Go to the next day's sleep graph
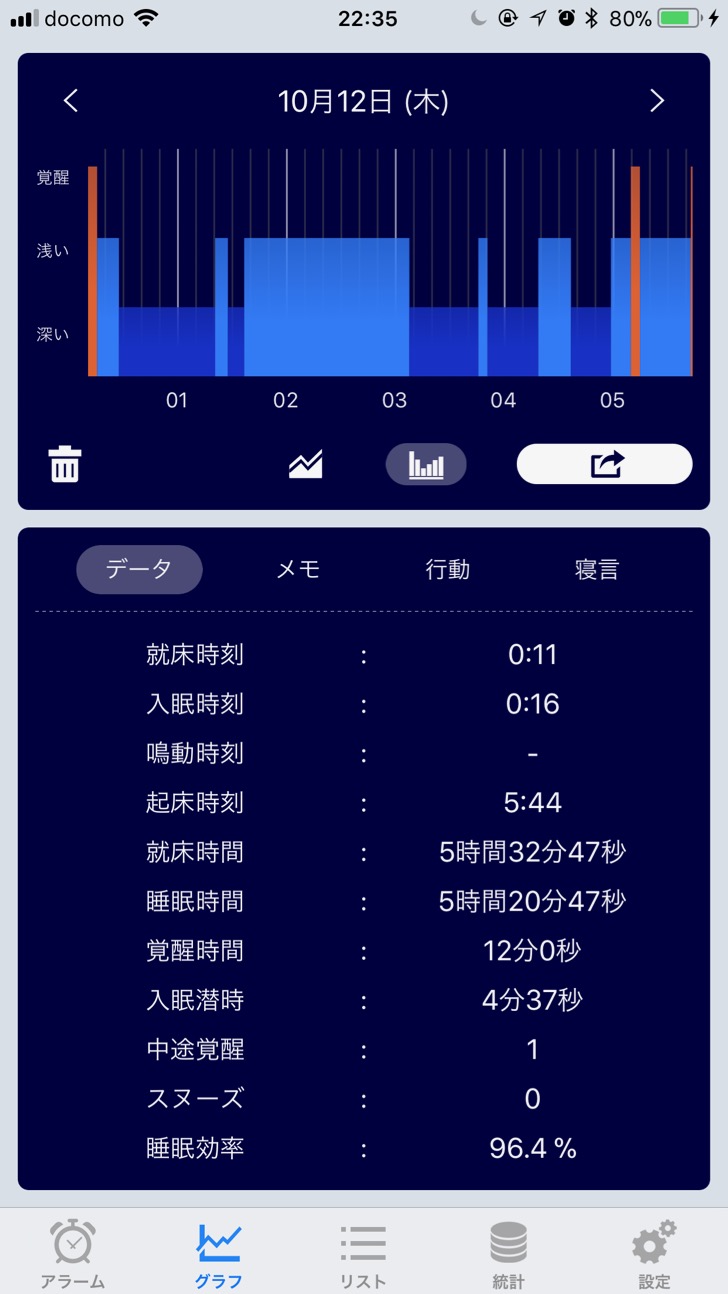This screenshot has height=1294, width=728. (x=657, y=101)
